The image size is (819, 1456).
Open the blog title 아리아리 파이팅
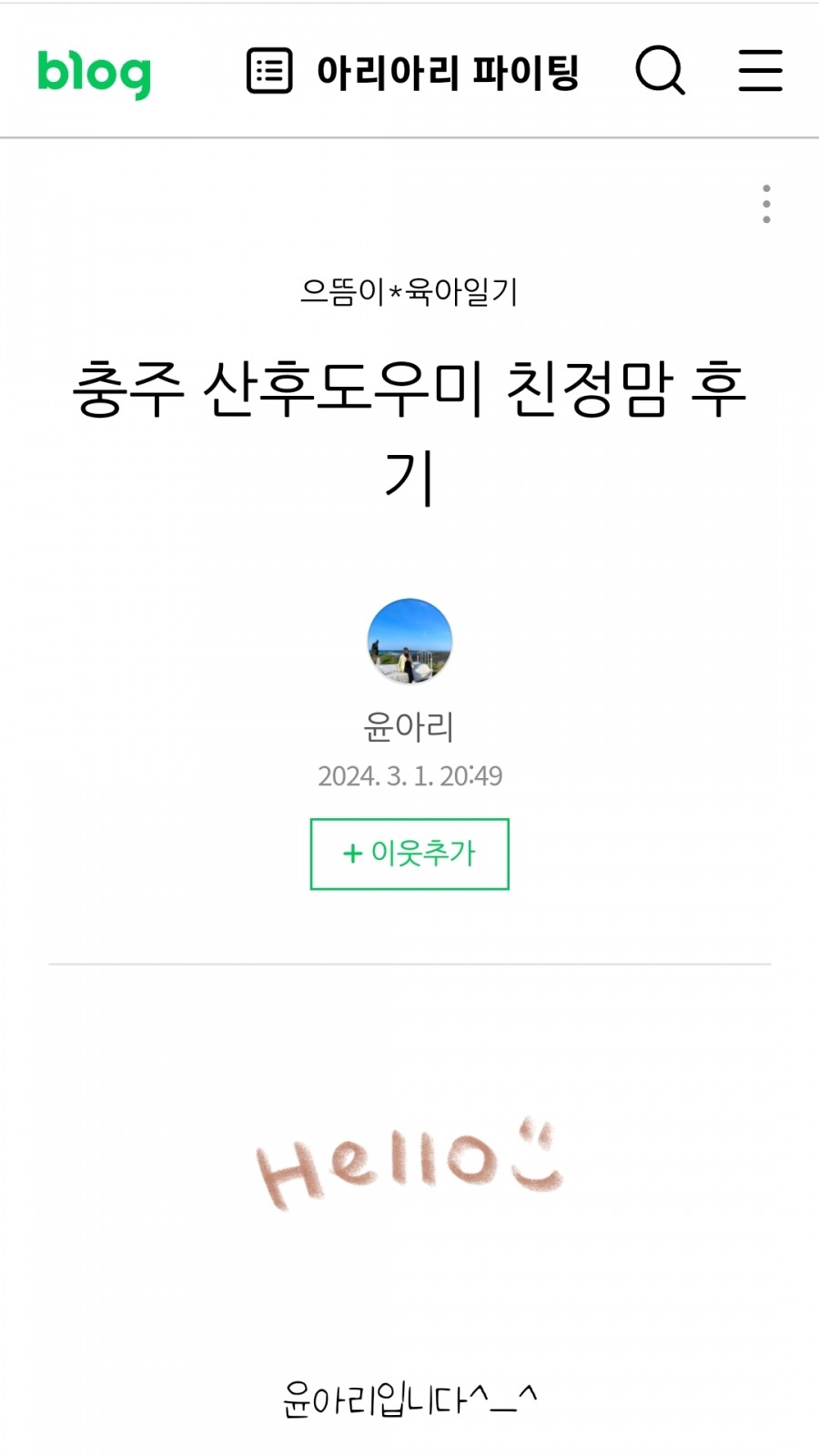[448, 72]
